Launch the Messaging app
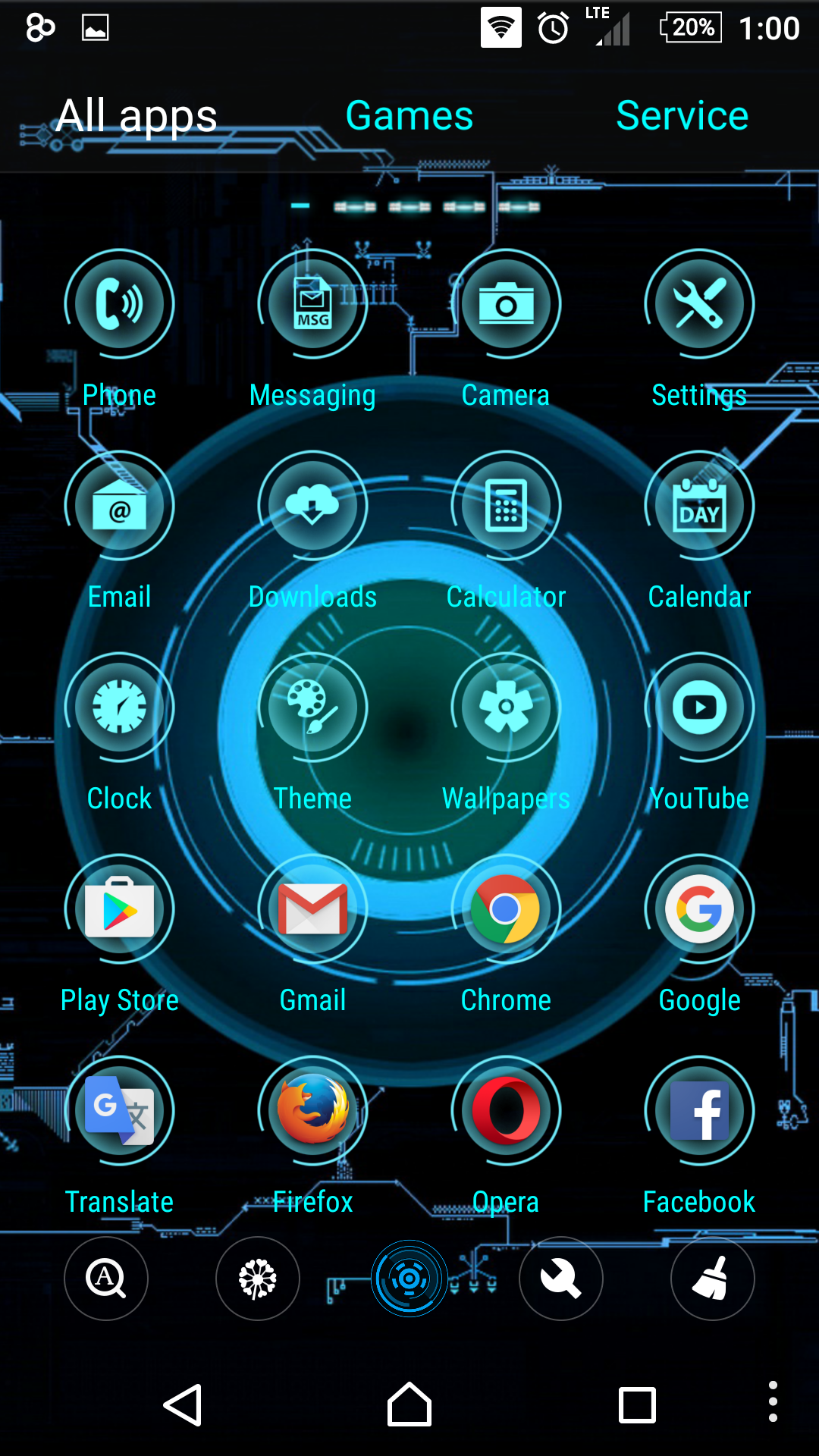Image resolution: width=819 pixels, height=1456 pixels. pos(312,304)
